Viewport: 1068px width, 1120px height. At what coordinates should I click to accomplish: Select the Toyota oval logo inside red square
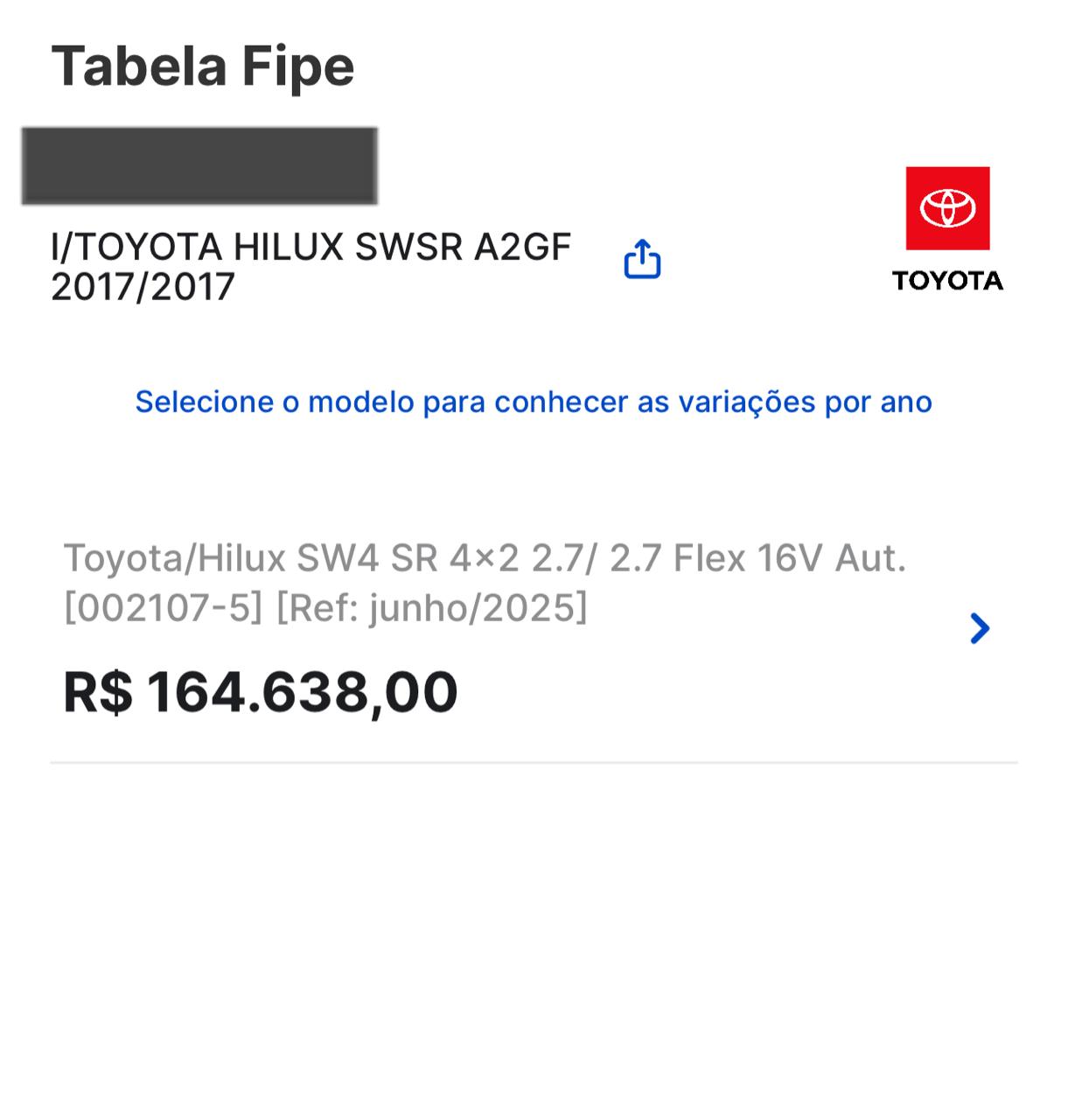coord(947,206)
